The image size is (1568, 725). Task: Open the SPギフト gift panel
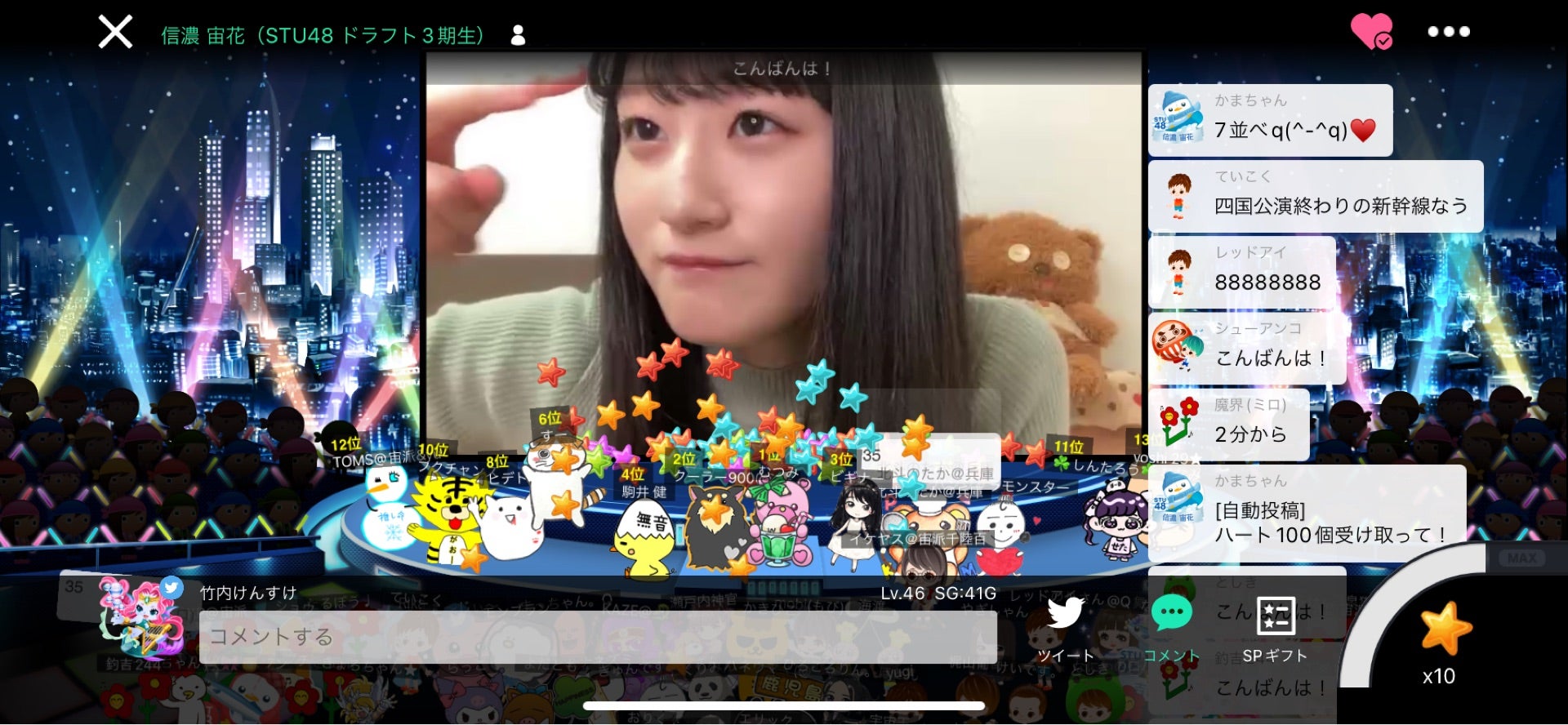1275,627
